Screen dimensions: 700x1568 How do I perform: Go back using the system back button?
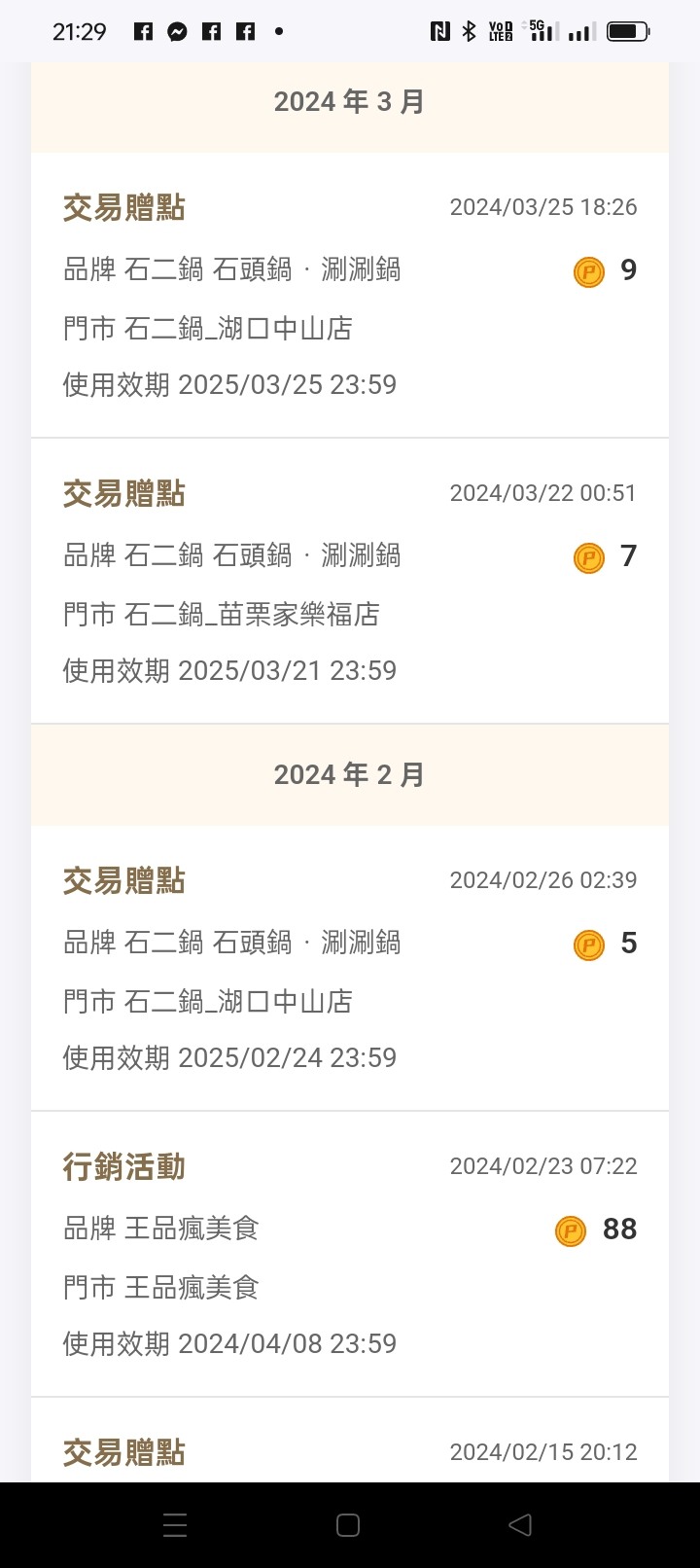click(x=520, y=1524)
